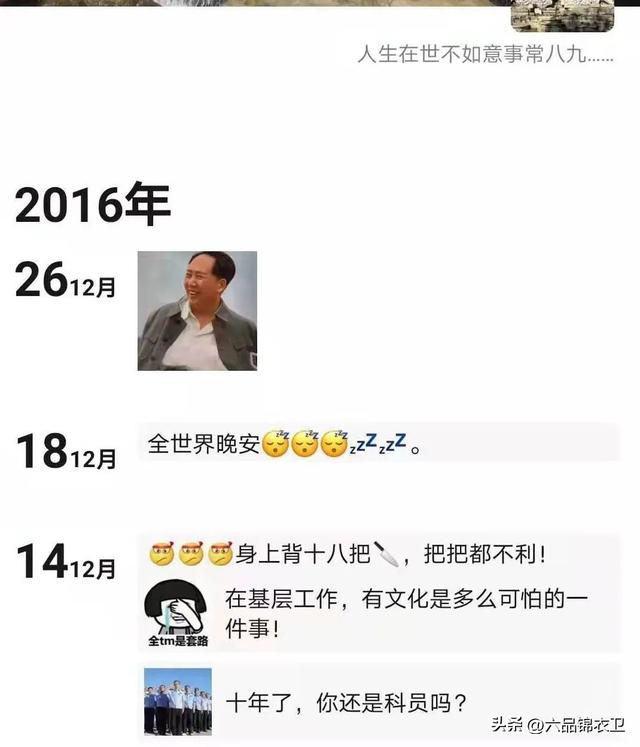640x747 pixels.
Task: View the profile avatar above the signature
Action: [x=562, y=15]
